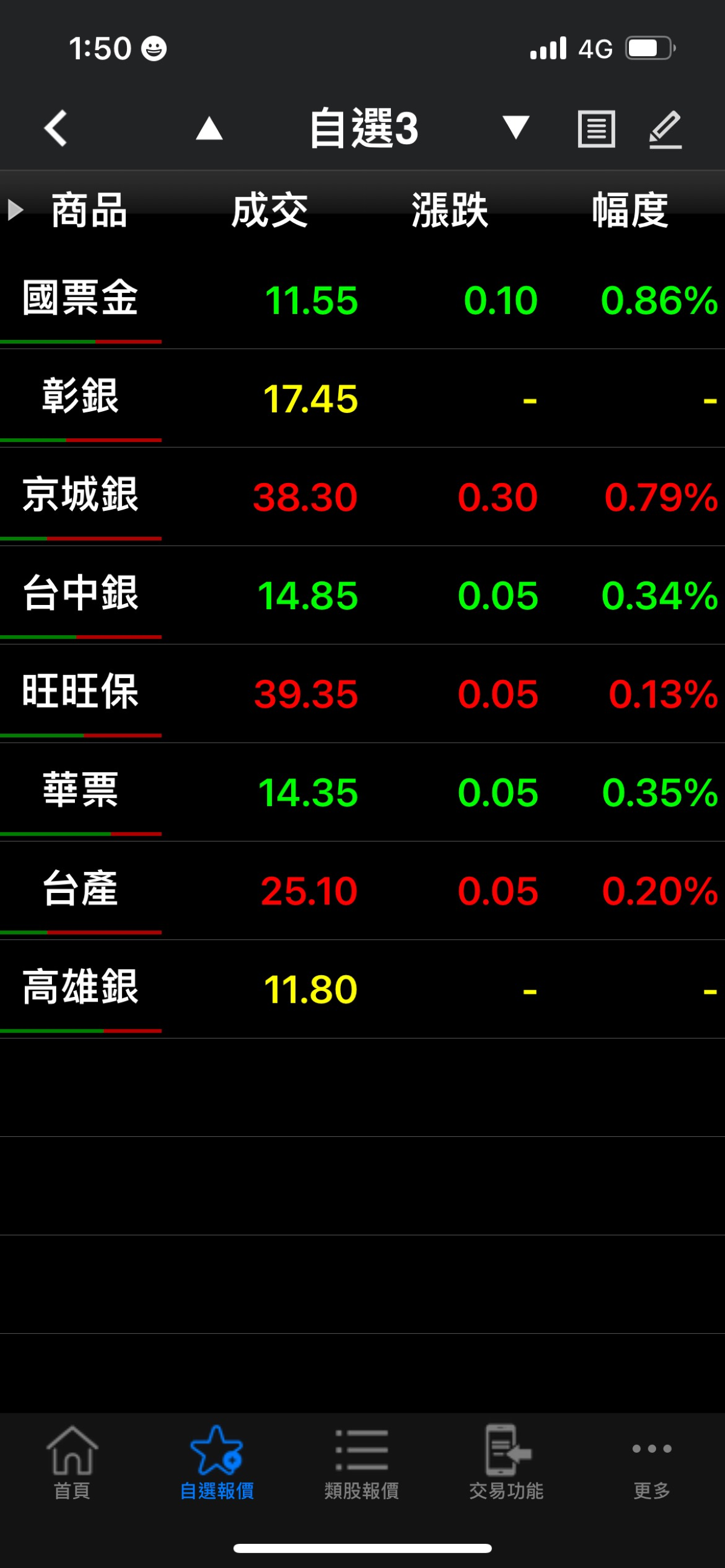View details for 京城銀
The image size is (725, 1568).
pos(362,497)
